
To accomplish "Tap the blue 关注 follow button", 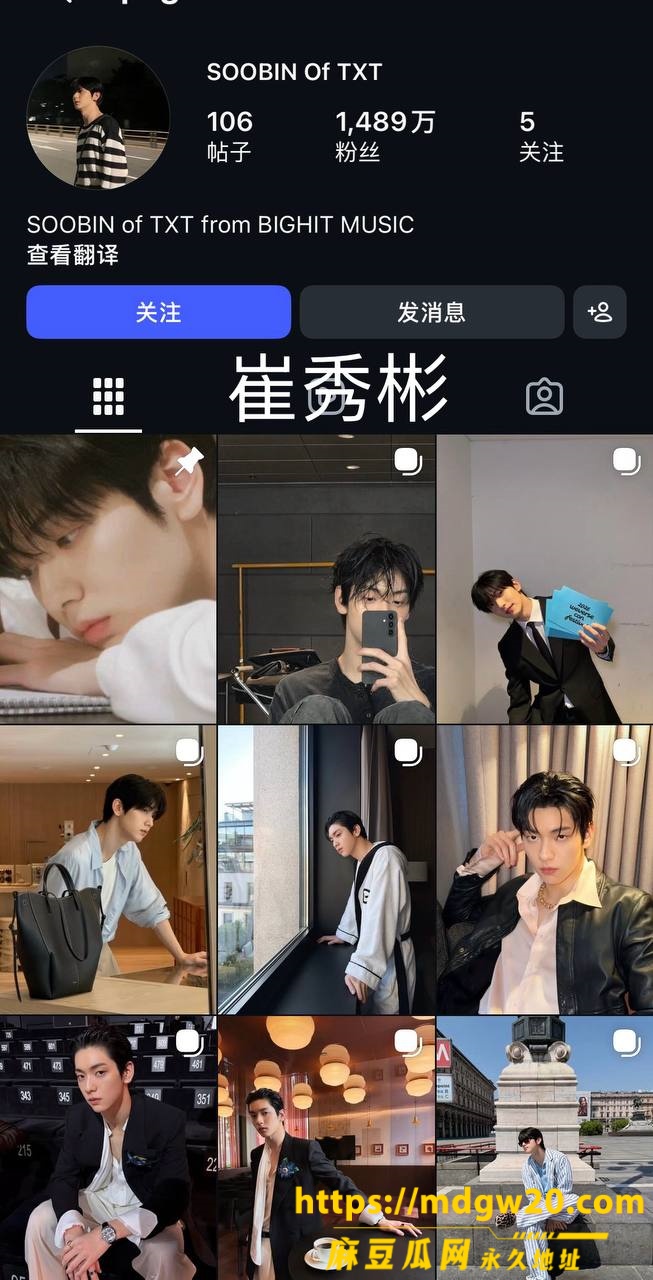I will (158, 312).
